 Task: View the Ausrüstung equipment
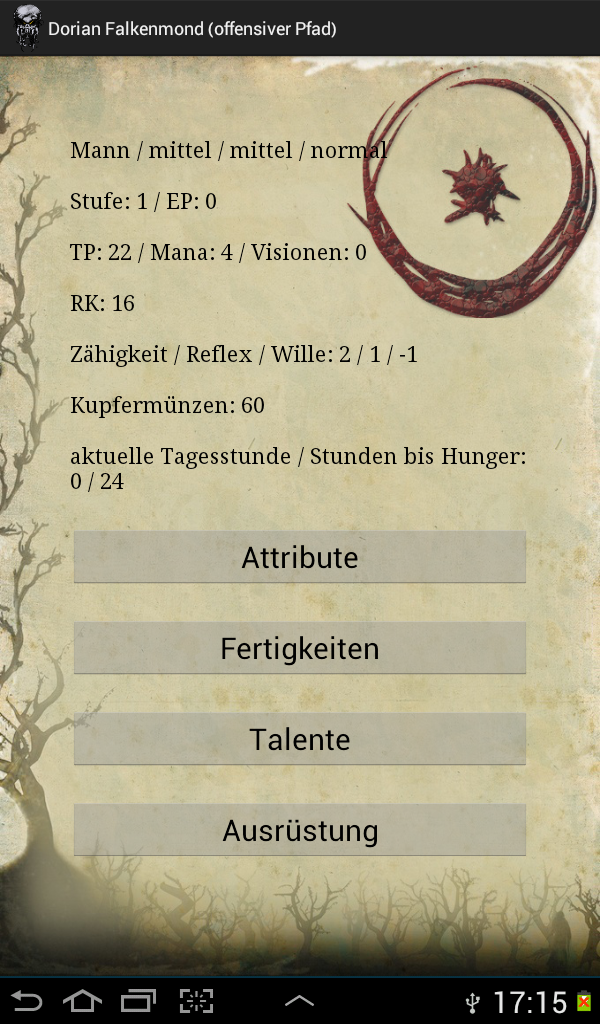[299, 830]
